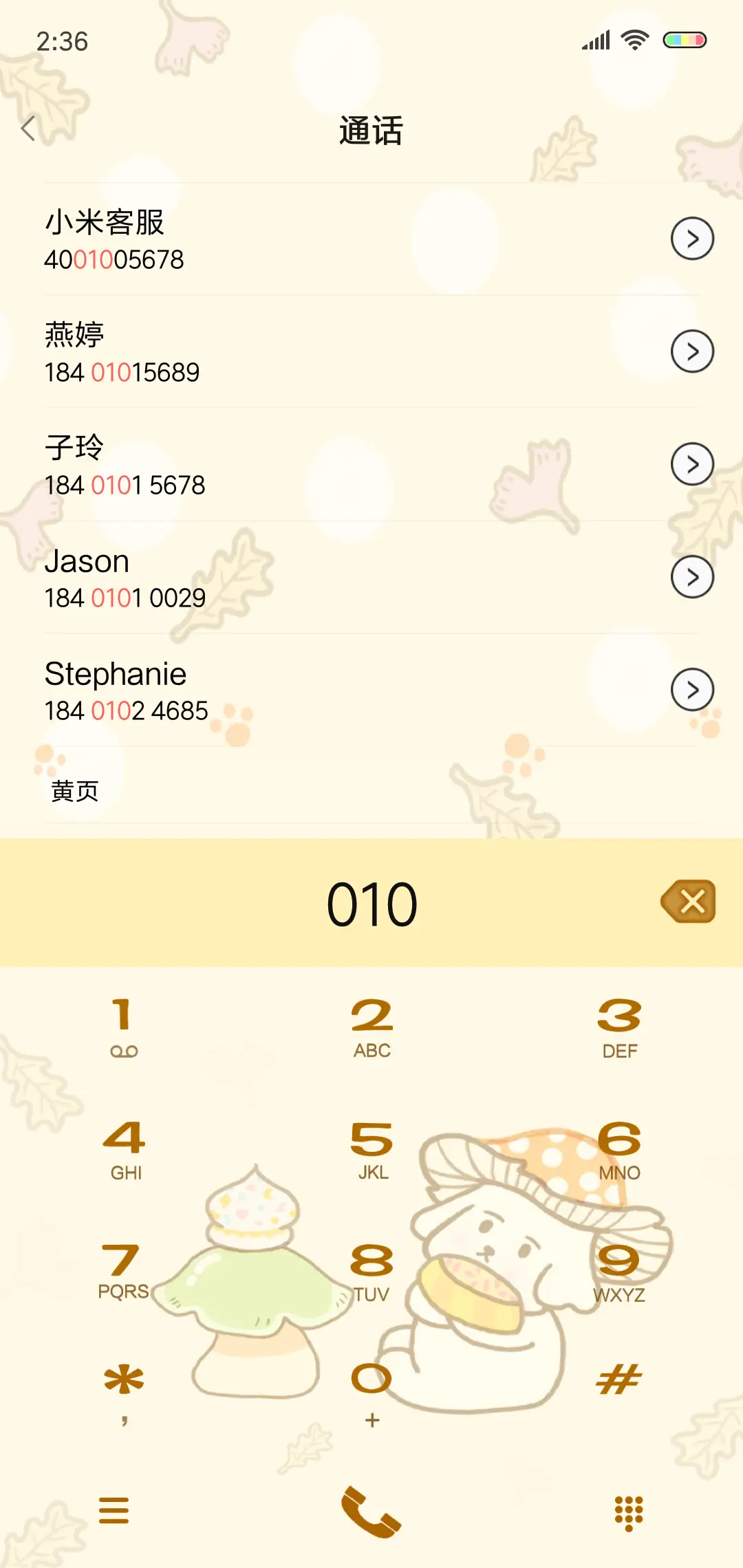Select the 通话 title at top
Screen dimensions: 743x1568
pos(371,131)
